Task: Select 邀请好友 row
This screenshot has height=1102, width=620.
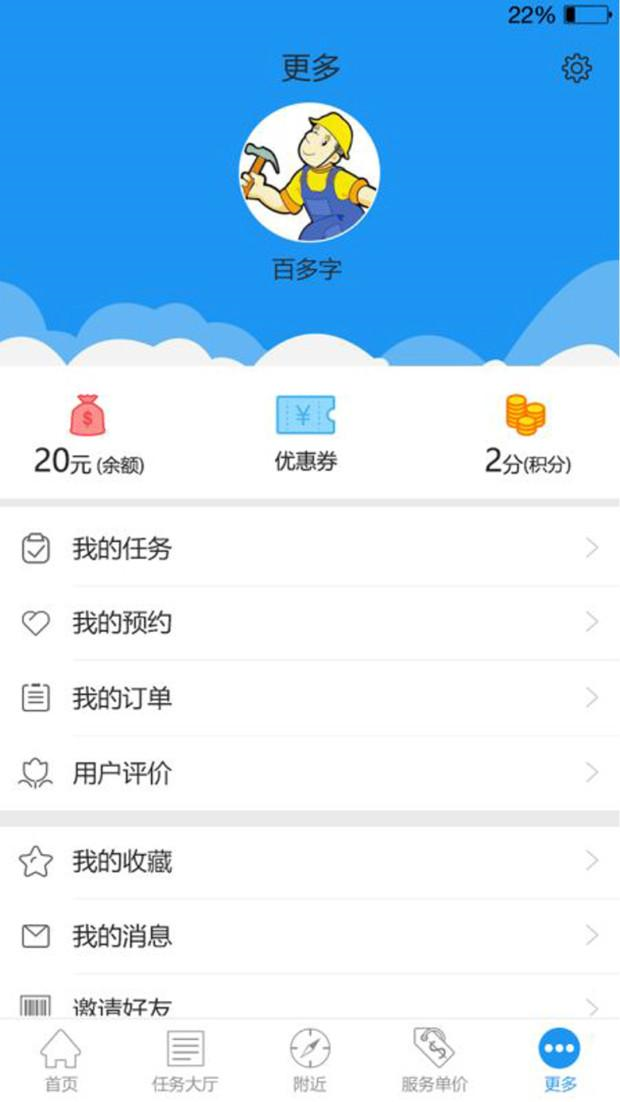Action: click(310, 1004)
